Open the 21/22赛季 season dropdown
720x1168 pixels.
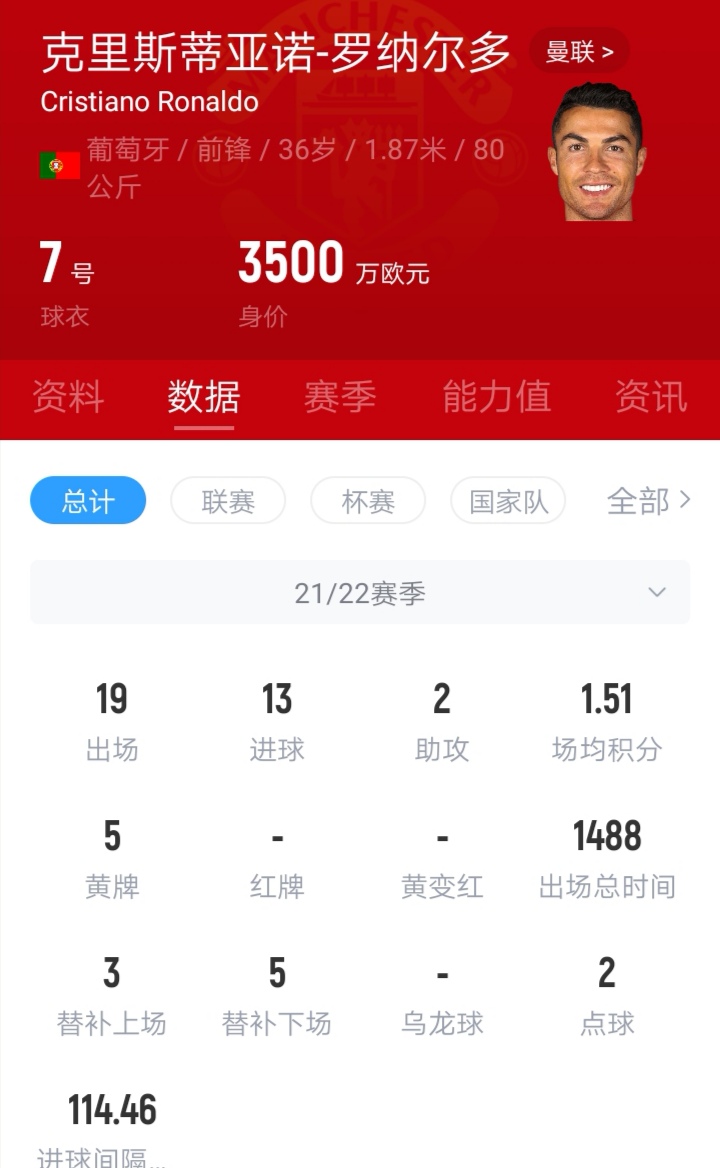pos(360,592)
